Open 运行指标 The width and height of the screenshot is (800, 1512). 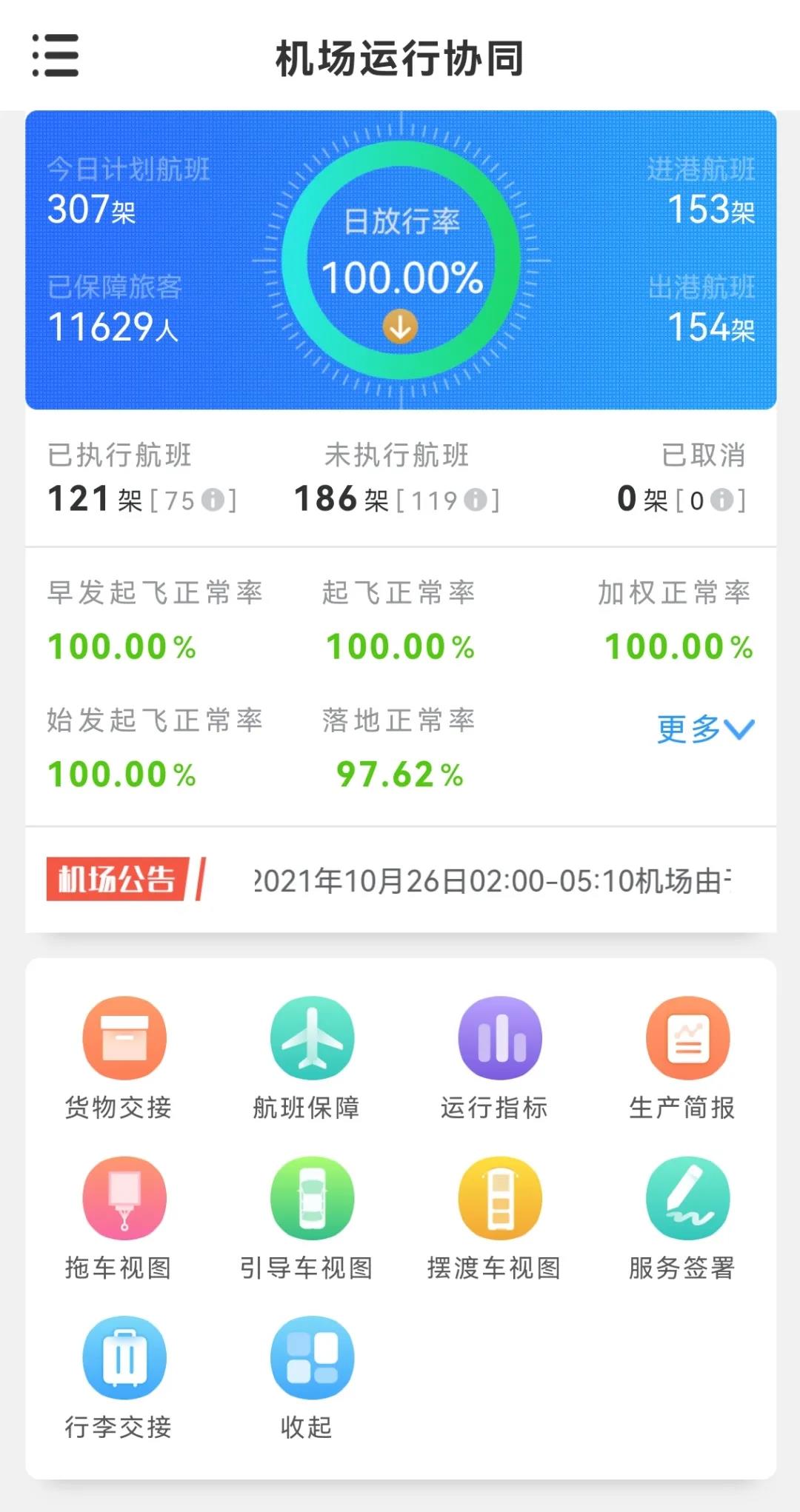[500, 1038]
